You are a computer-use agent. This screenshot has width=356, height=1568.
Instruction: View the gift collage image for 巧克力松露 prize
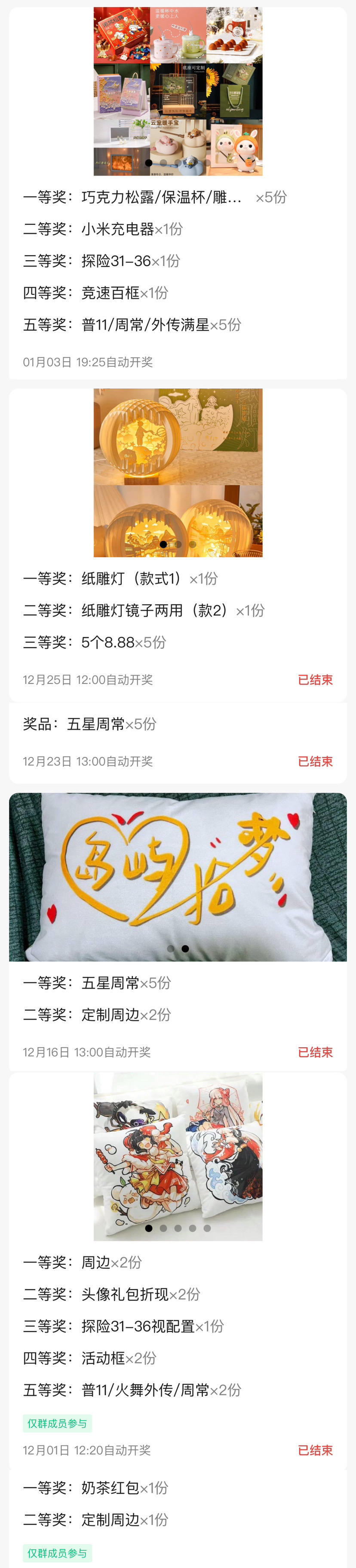click(178, 91)
